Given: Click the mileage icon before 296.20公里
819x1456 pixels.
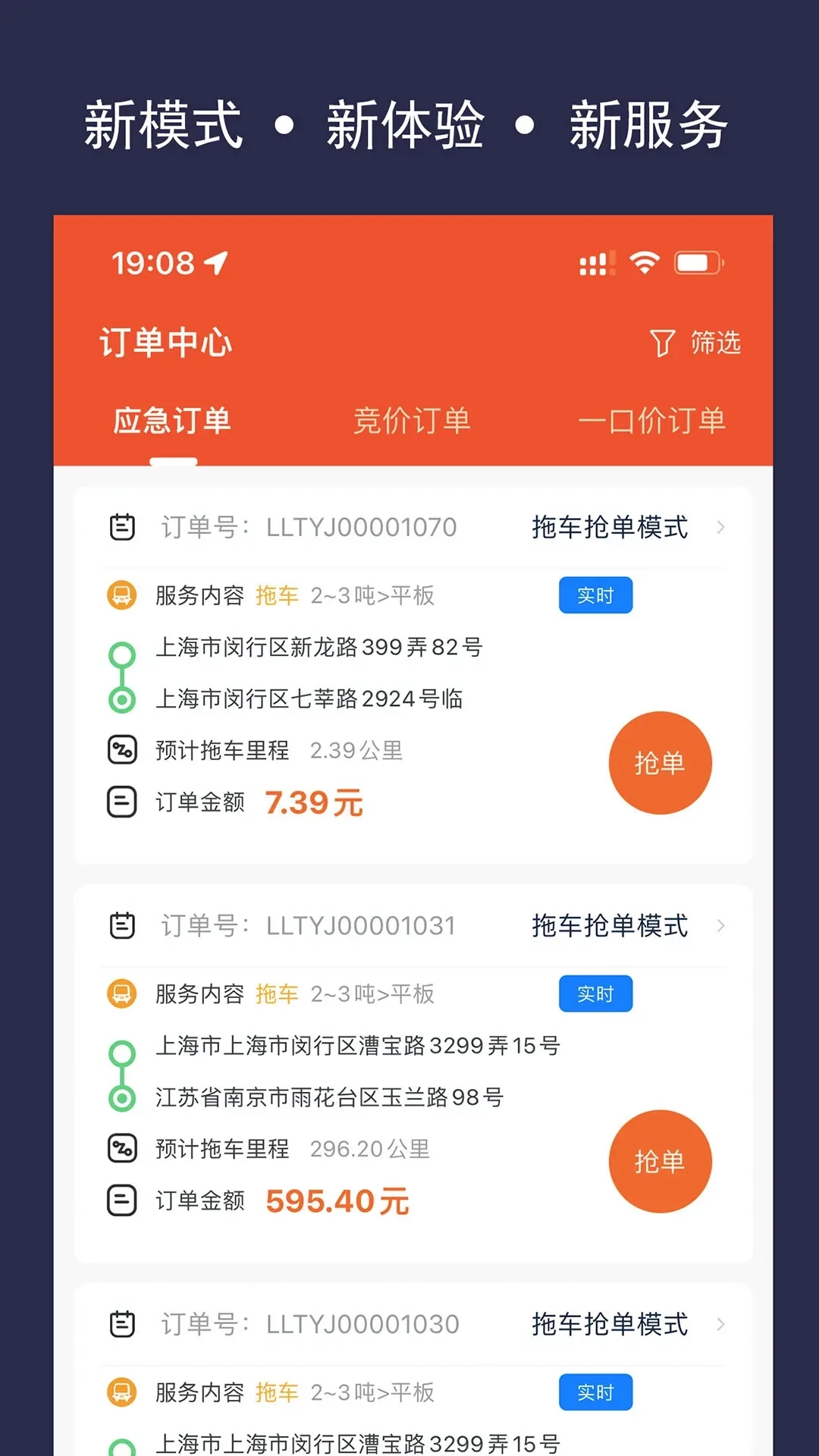Looking at the screenshot, I should [121, 1149].
